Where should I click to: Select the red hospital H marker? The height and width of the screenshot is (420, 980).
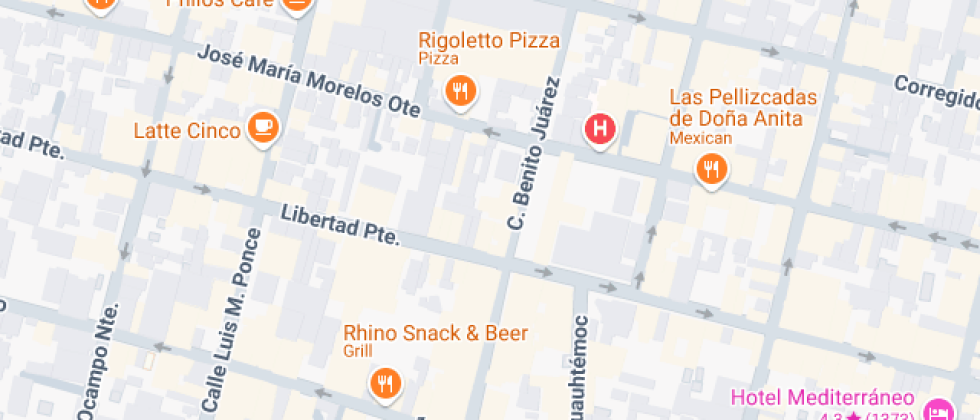pyautogui.click(x=599, y=129)
